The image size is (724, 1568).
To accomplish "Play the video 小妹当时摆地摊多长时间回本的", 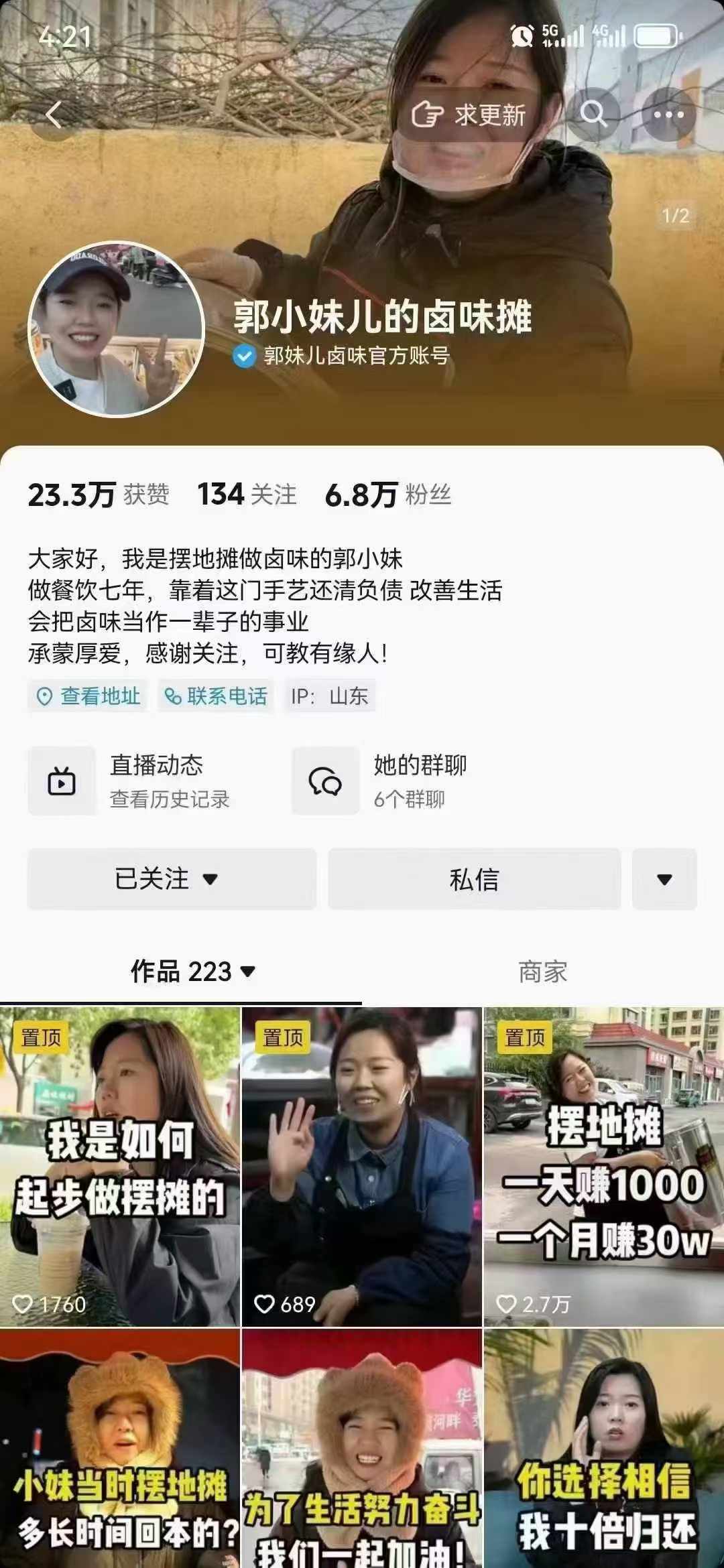I will [120, 1447].
